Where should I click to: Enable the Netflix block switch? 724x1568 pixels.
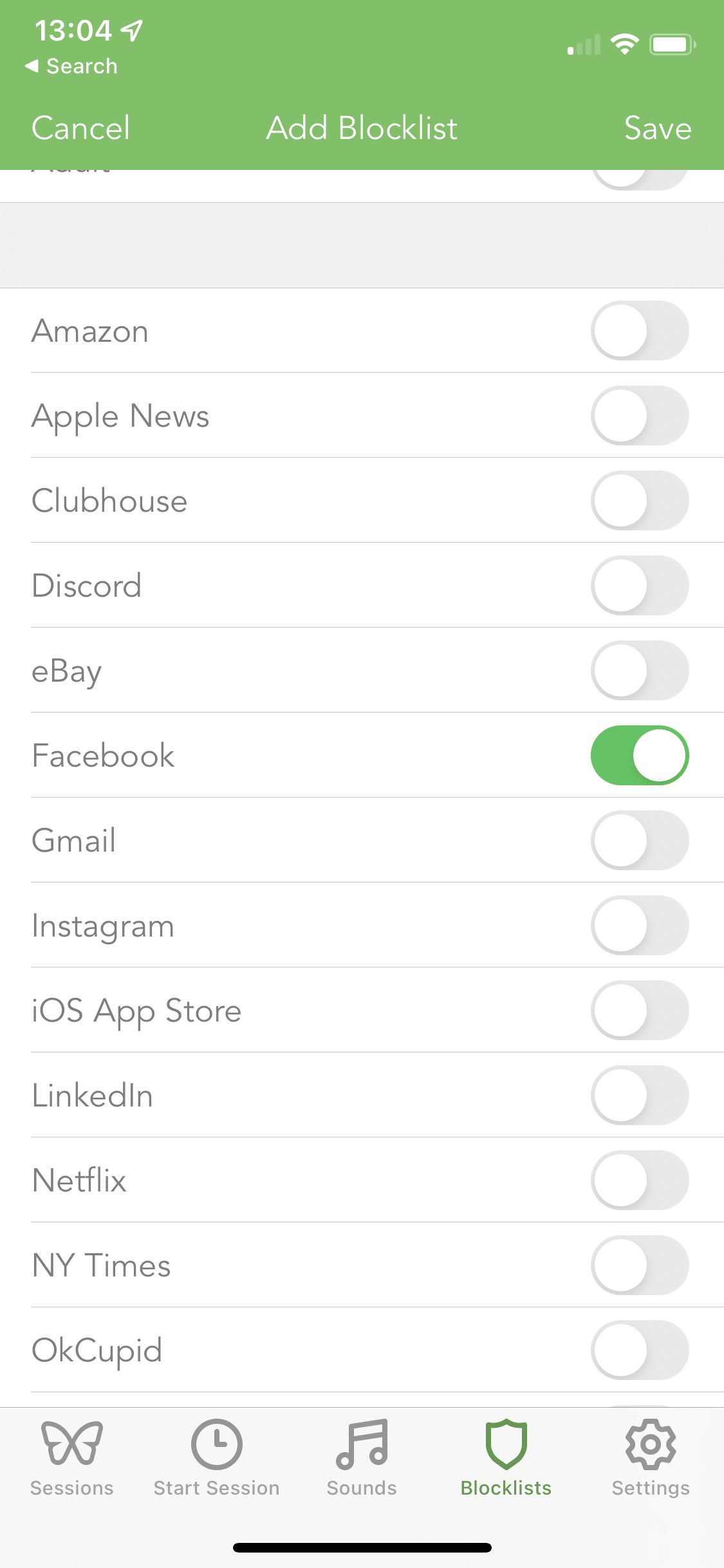coord(640,1181)
